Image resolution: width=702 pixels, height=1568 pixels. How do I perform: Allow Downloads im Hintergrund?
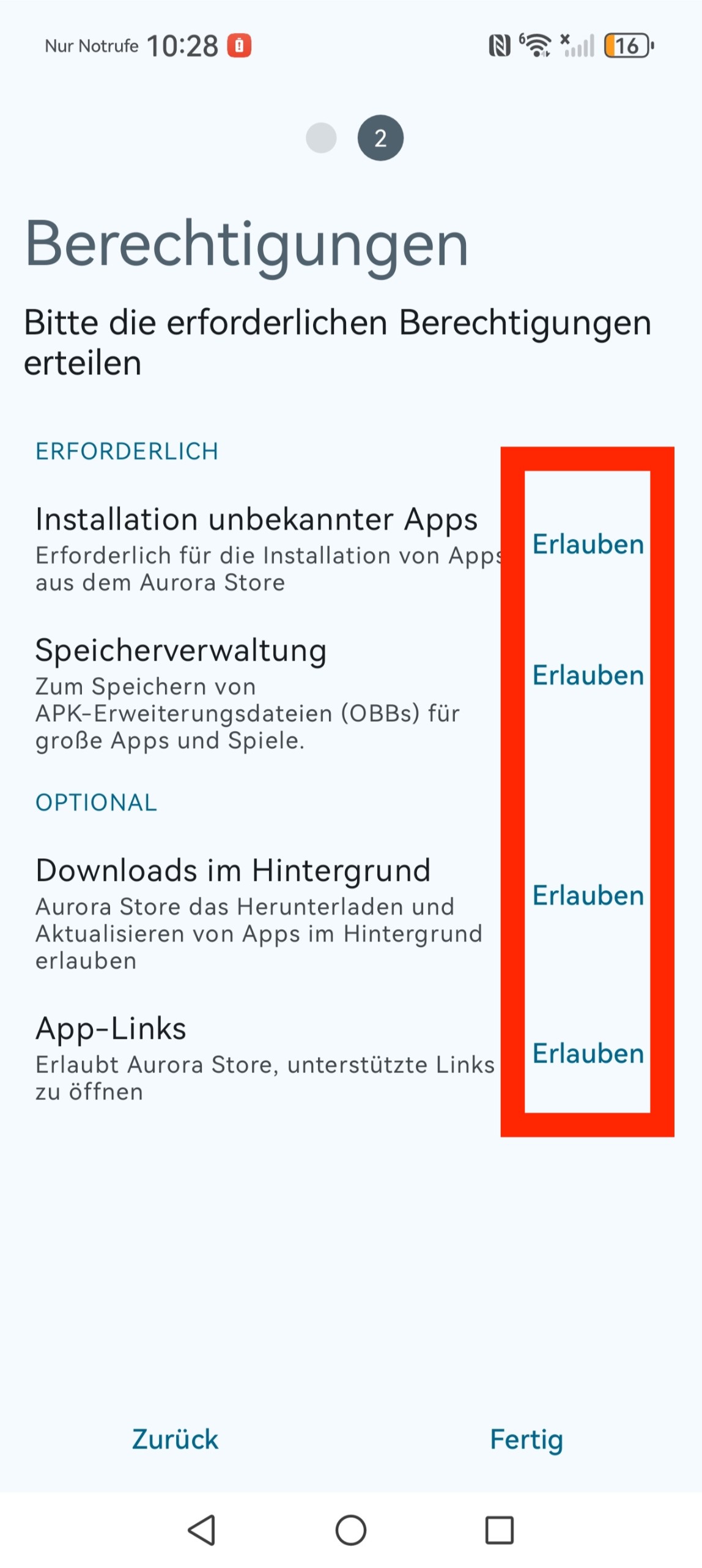click(588, 895)
